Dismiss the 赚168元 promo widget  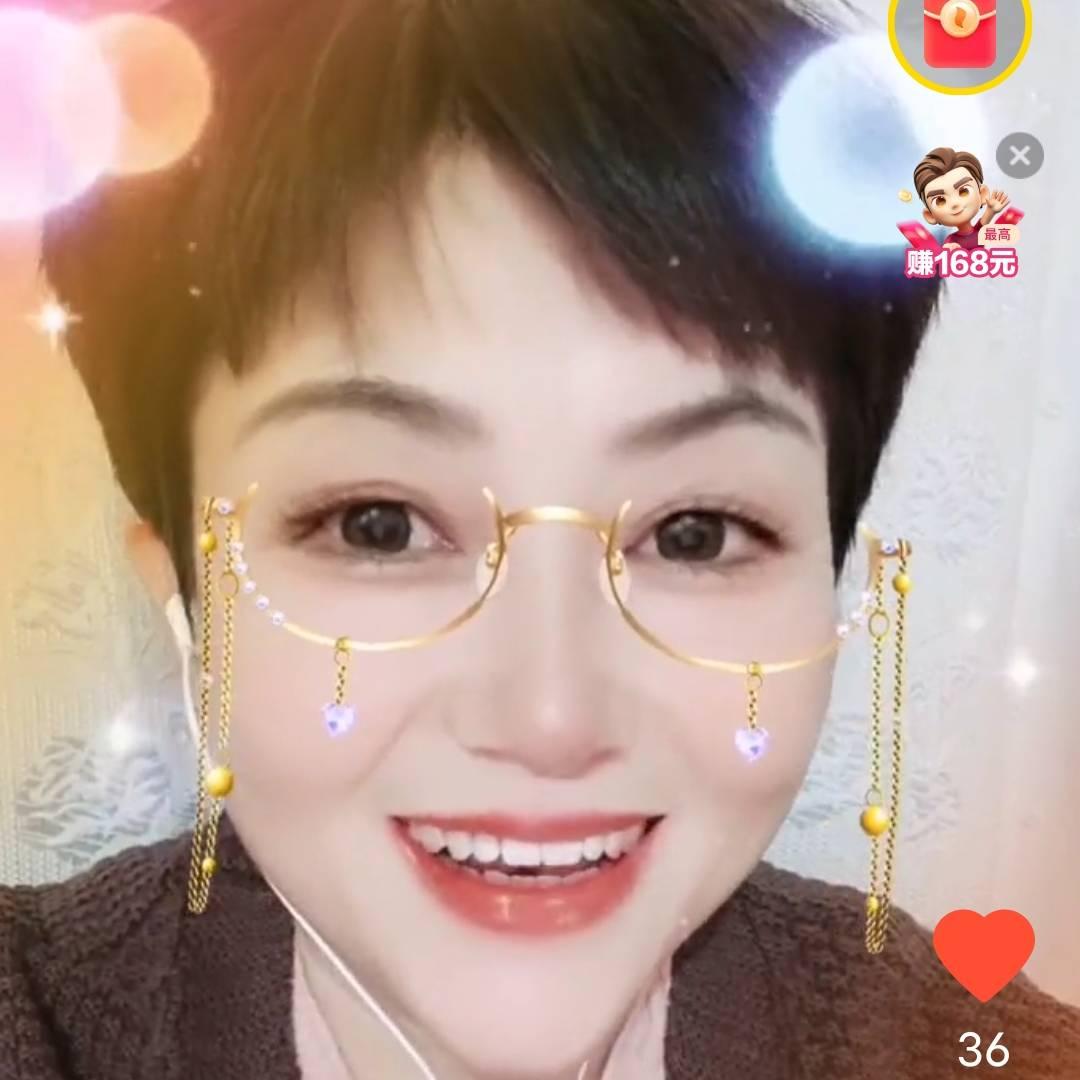tap(1019, 156)
